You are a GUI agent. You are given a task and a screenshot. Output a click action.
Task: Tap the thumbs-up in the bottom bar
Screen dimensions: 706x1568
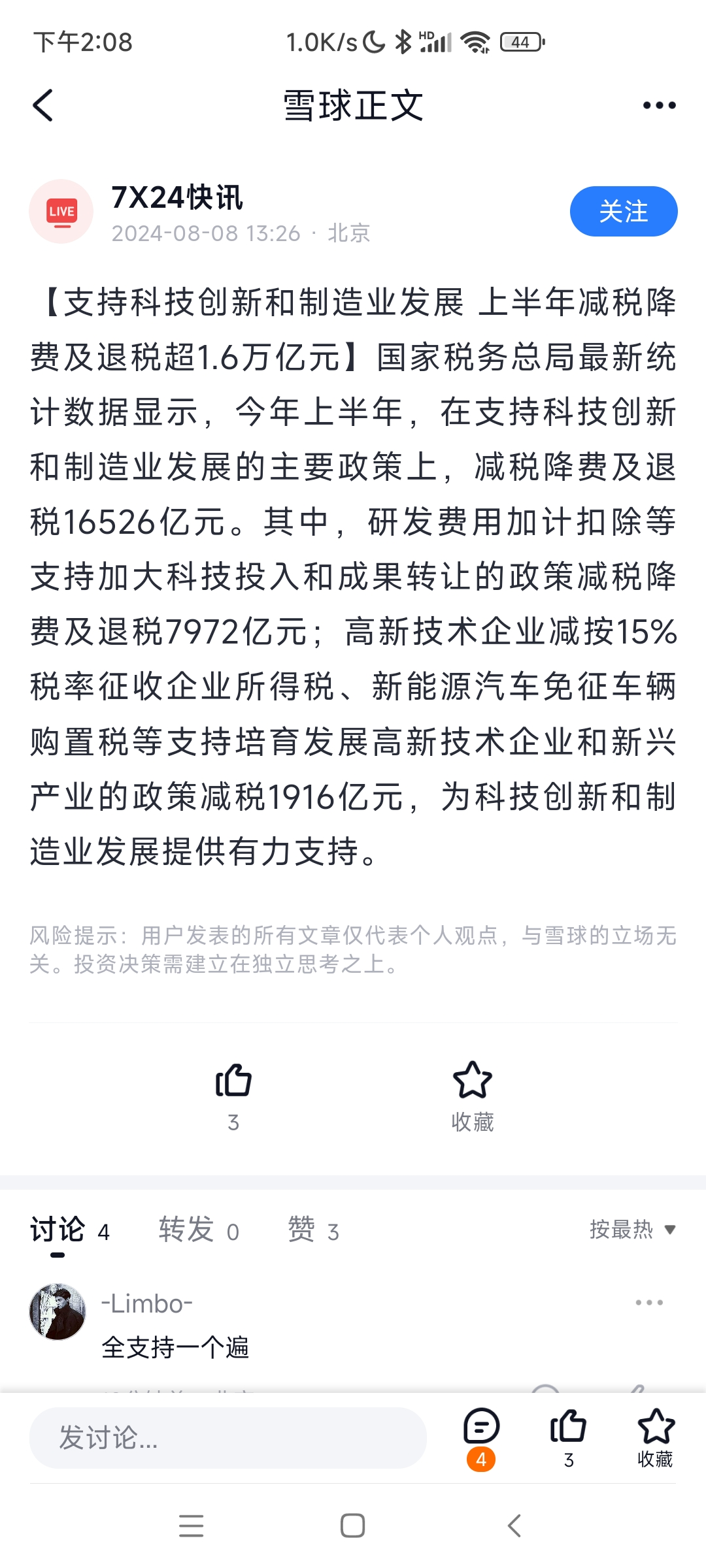(x=568, y=1428)
